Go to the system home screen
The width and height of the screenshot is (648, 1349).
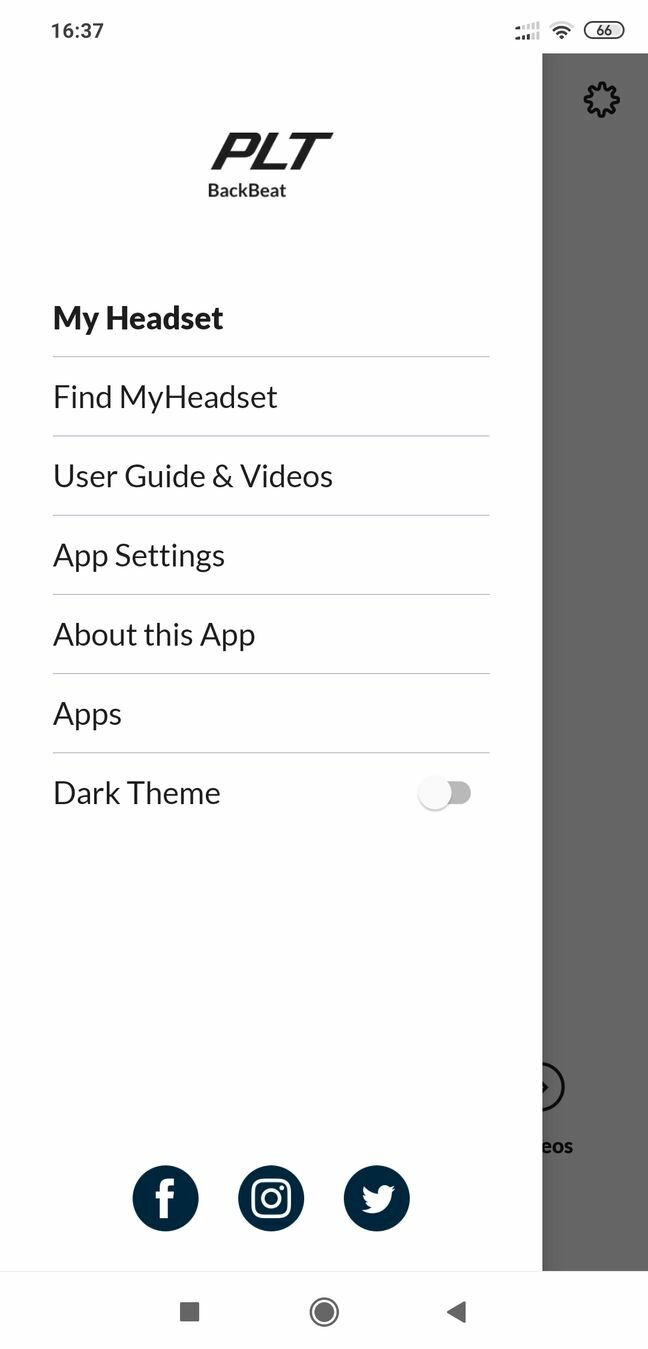click(324, 1311)
